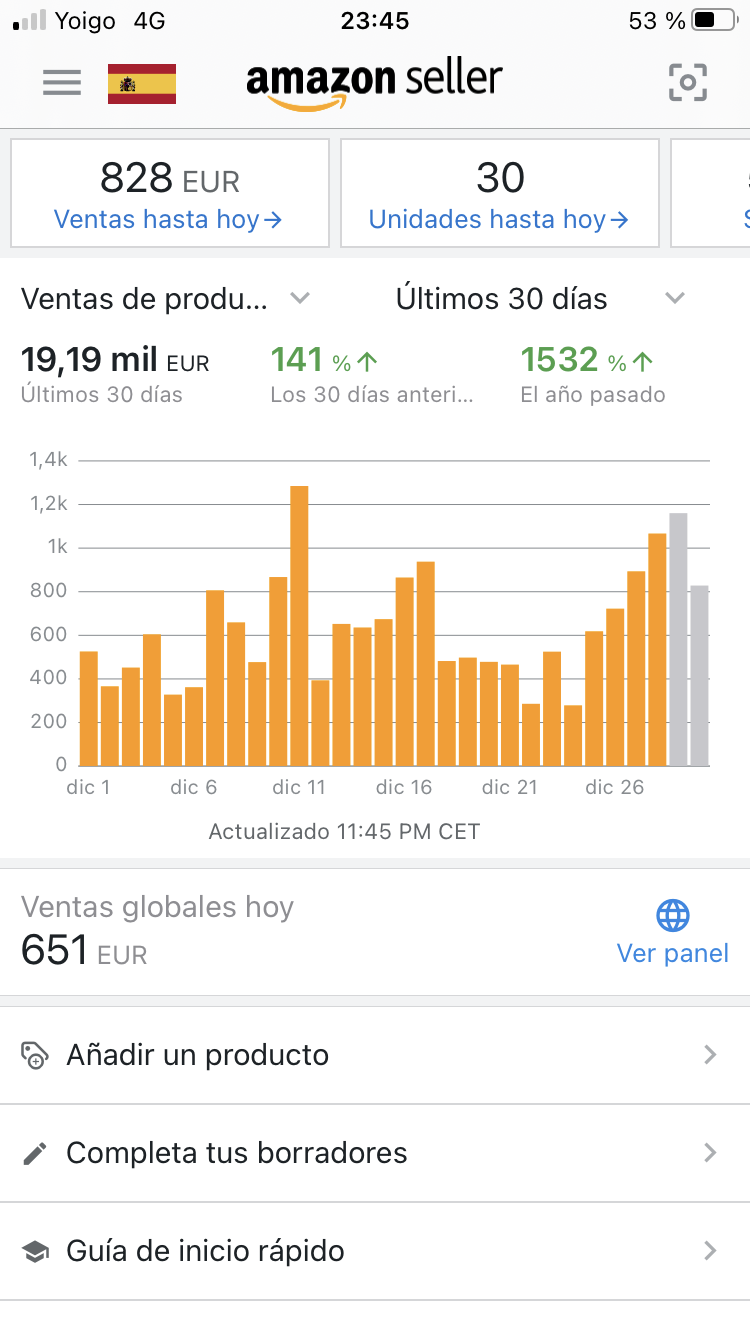Open Completa tus borradores
This screenshot has height=1334, width=750.
coord(375,1153)
